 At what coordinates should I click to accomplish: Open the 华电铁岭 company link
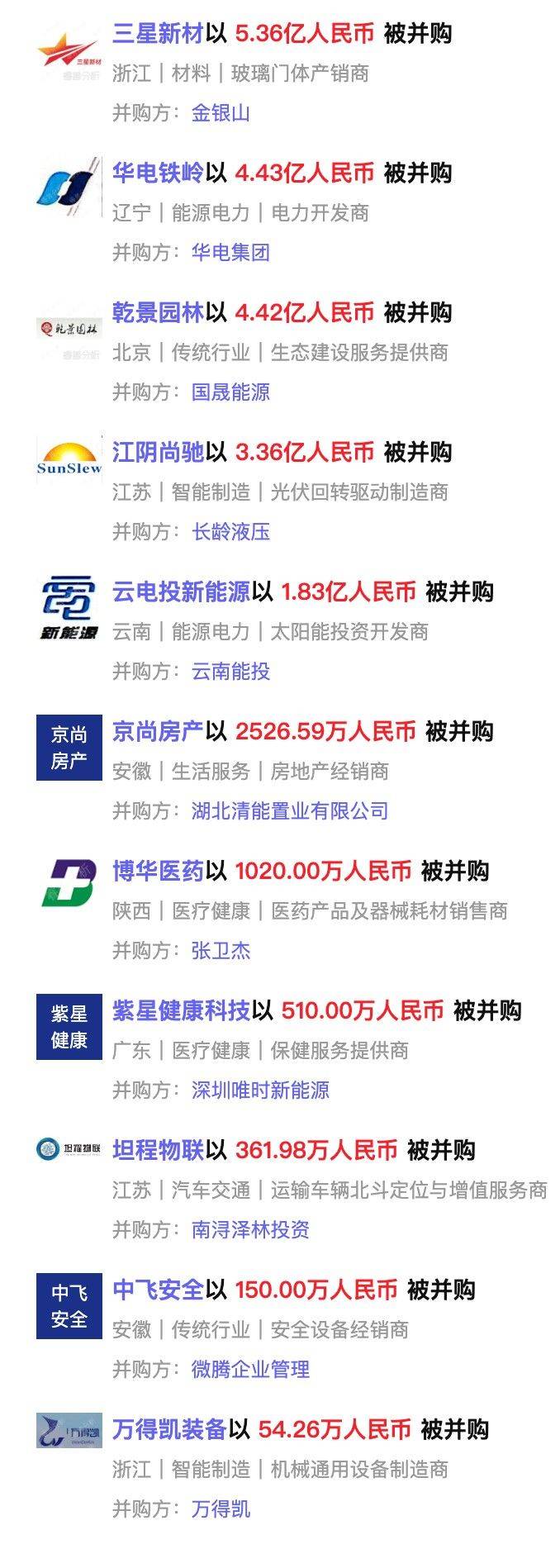tap(158, 173)
